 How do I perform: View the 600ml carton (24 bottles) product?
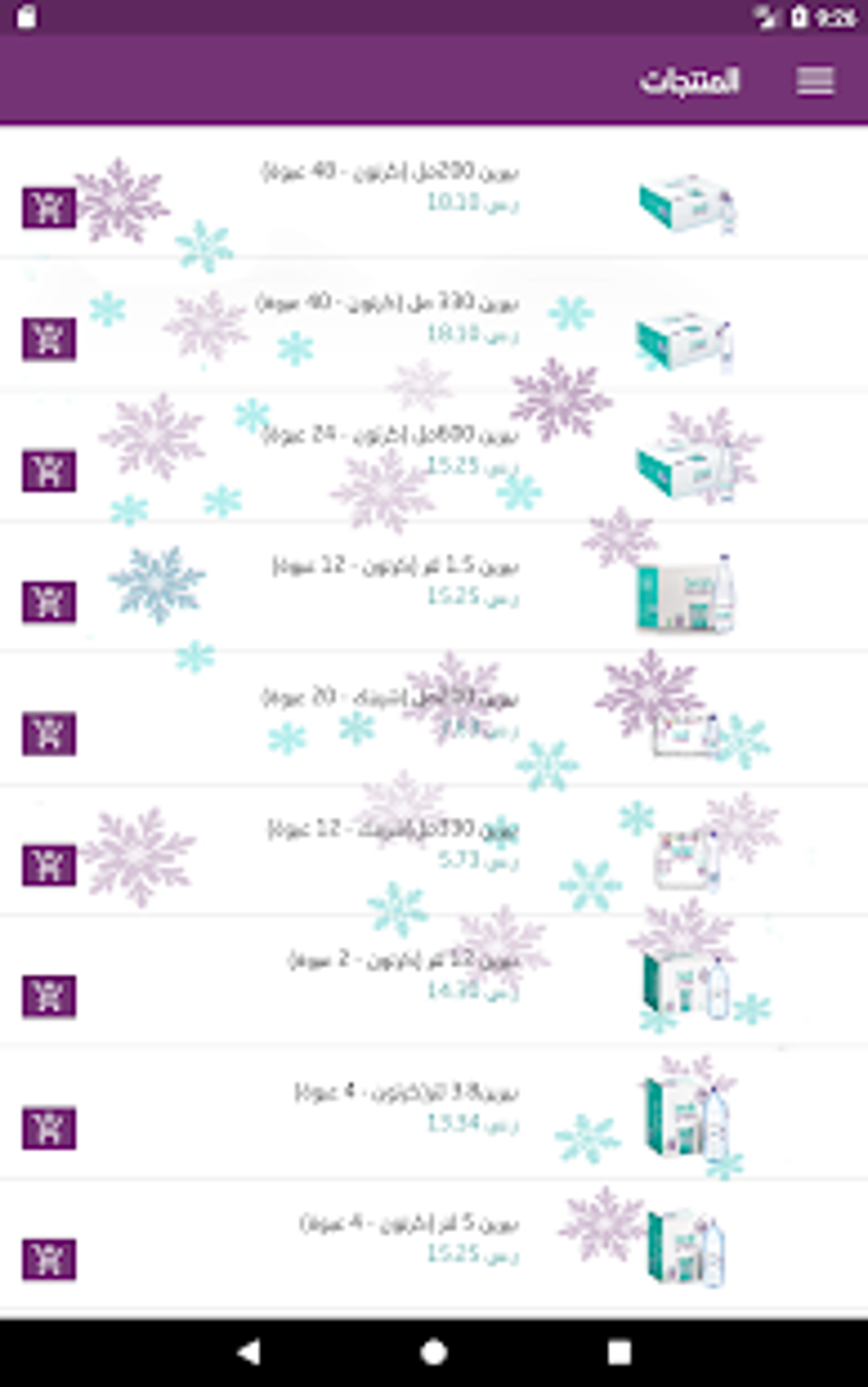[391, 436]
